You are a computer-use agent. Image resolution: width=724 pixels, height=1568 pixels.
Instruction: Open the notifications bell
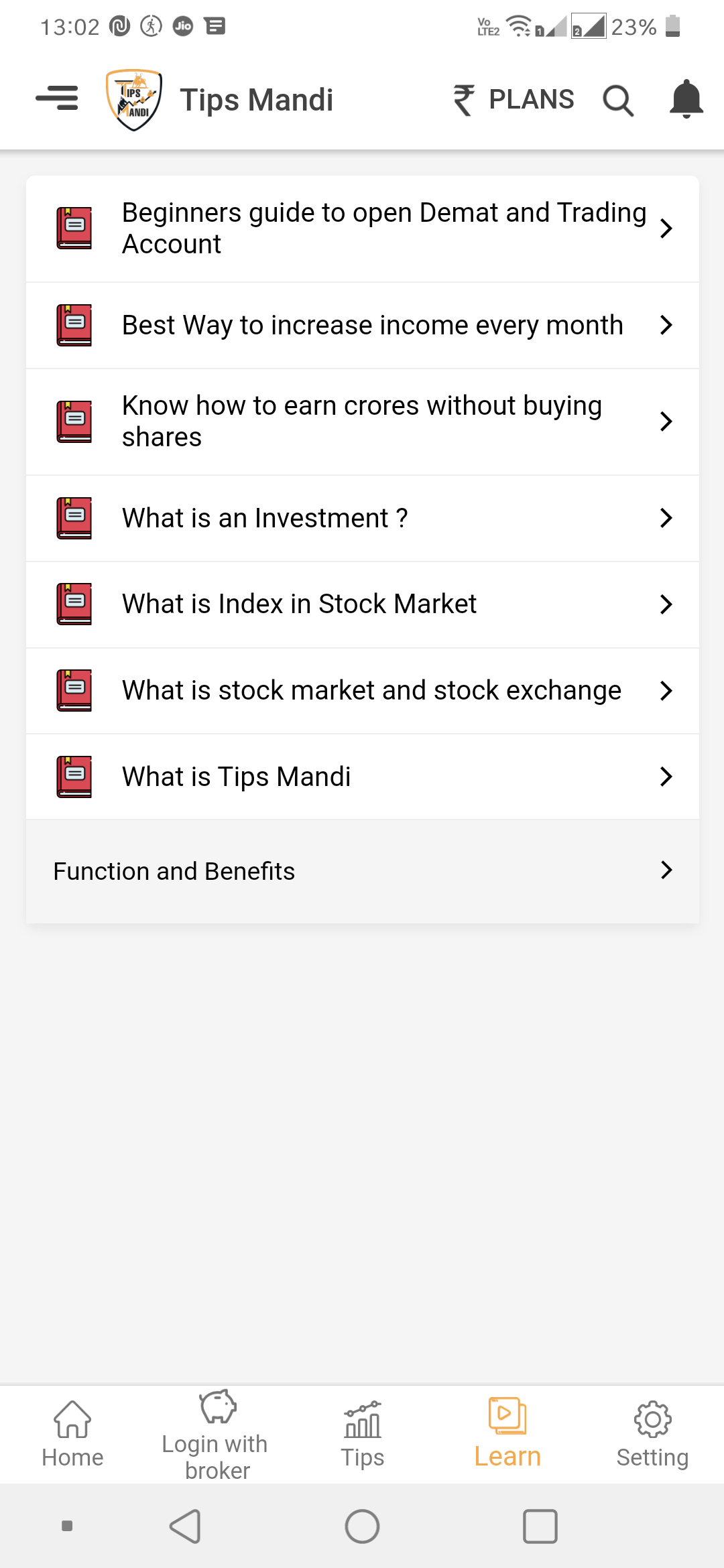686,99
